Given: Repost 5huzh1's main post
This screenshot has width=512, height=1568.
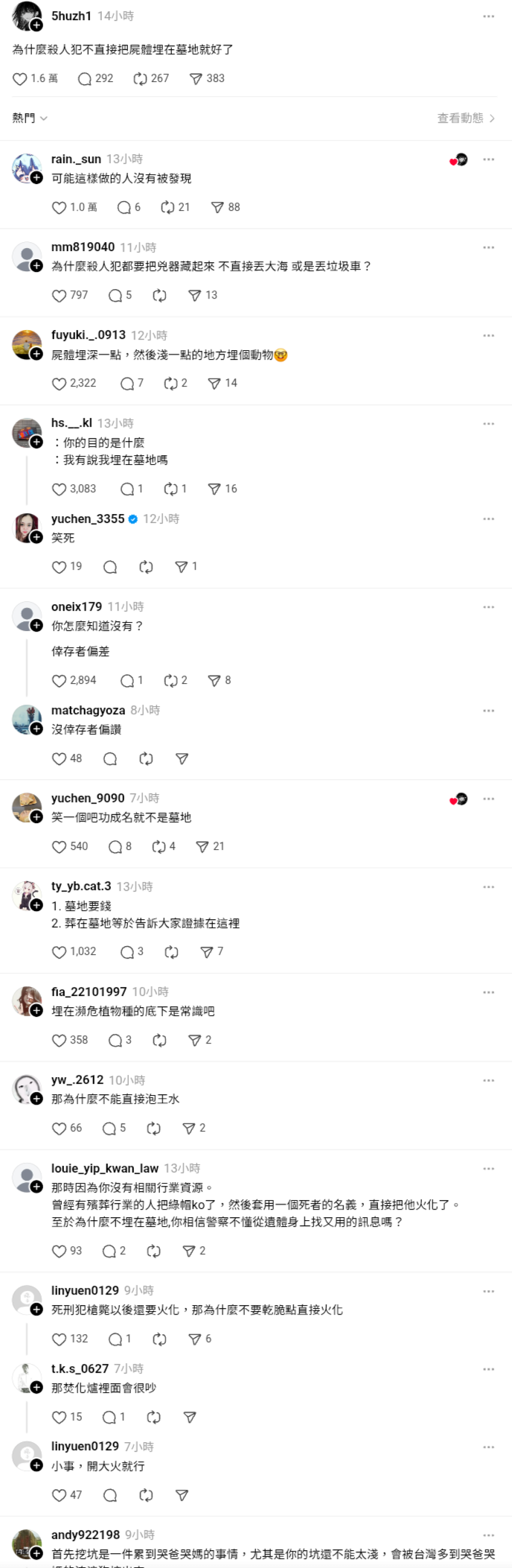Looking at the screenshot, I should pyautogui.click(x=140, y=79).
